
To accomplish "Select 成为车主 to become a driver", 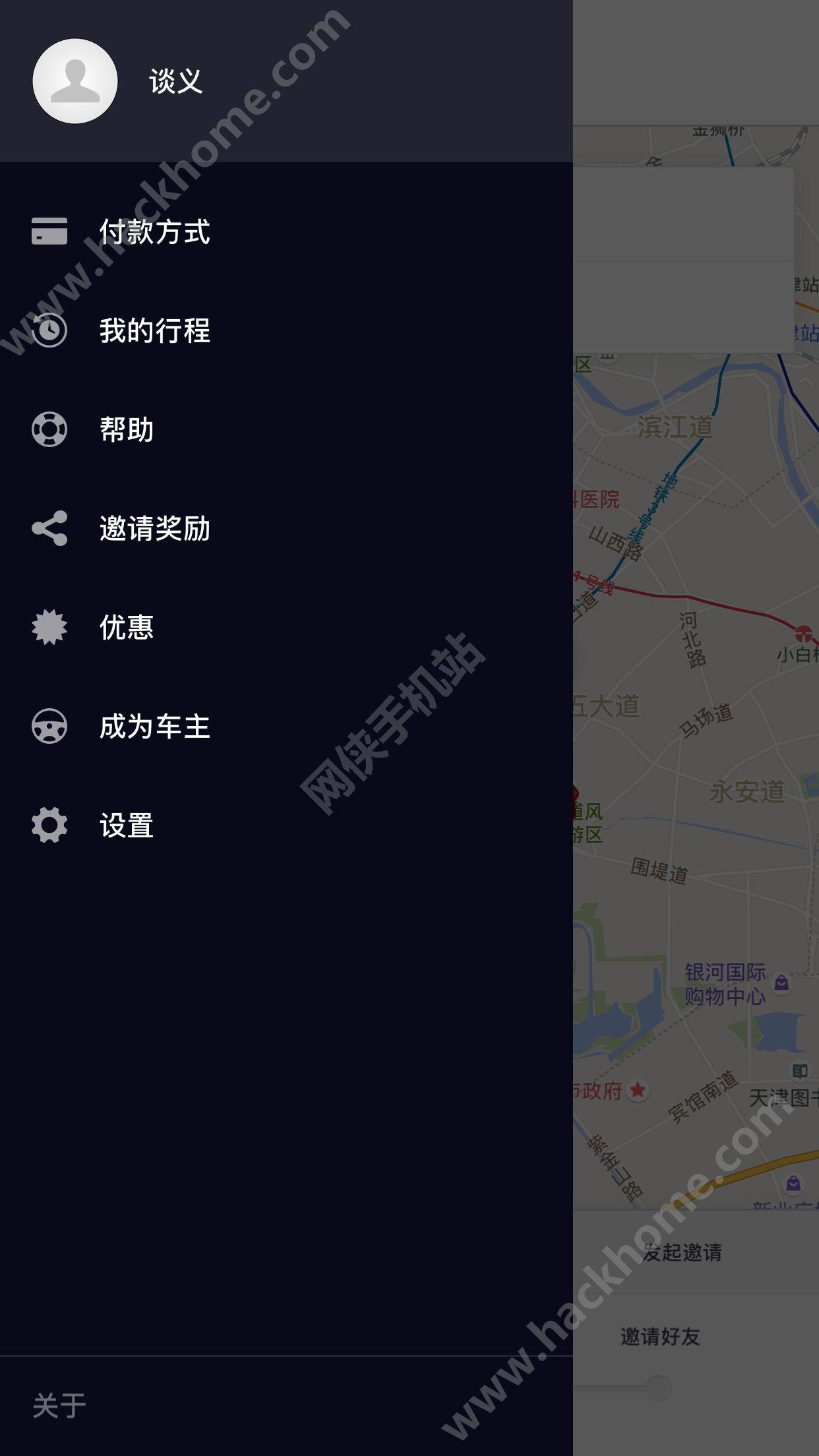I will tap(154, 726).
